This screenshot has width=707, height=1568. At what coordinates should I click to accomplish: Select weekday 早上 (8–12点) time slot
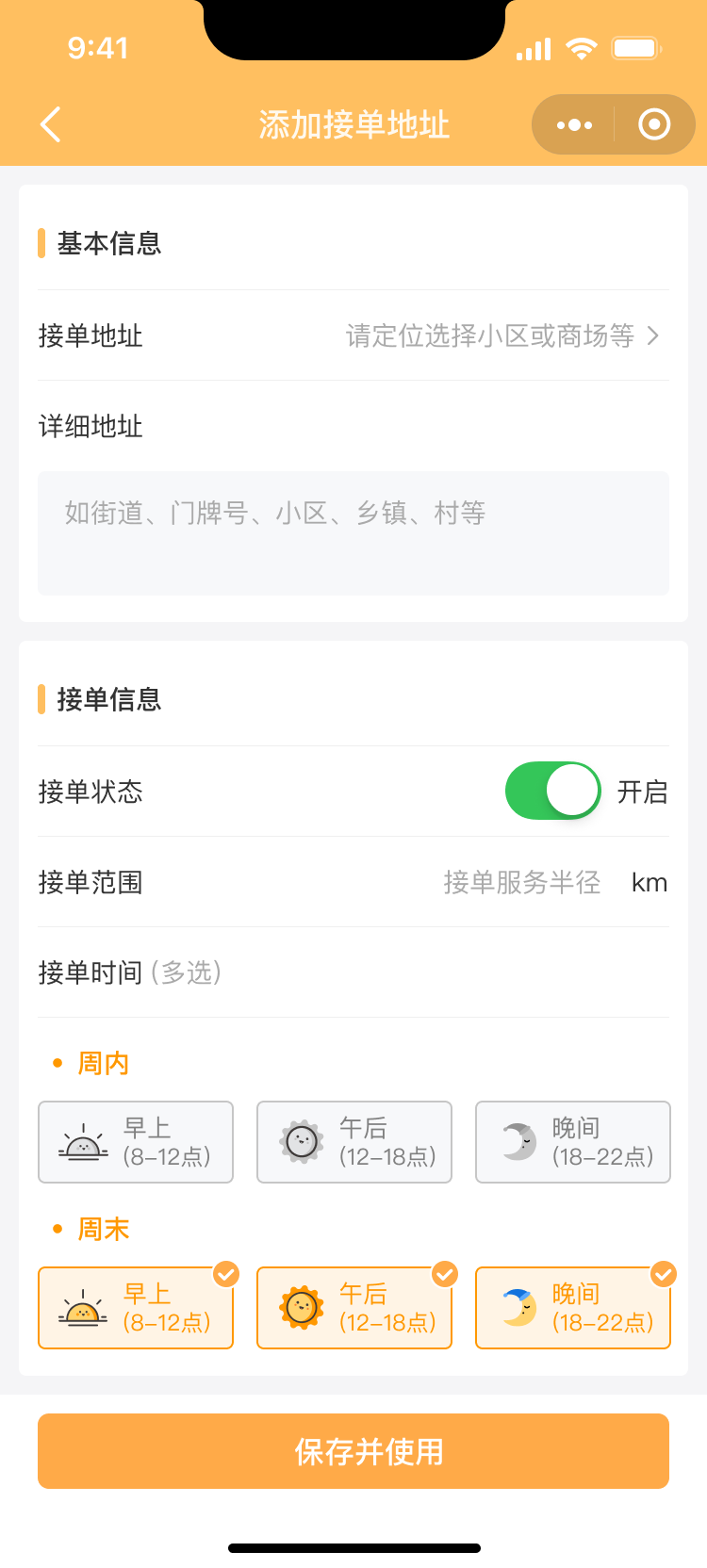[136, 1142]
